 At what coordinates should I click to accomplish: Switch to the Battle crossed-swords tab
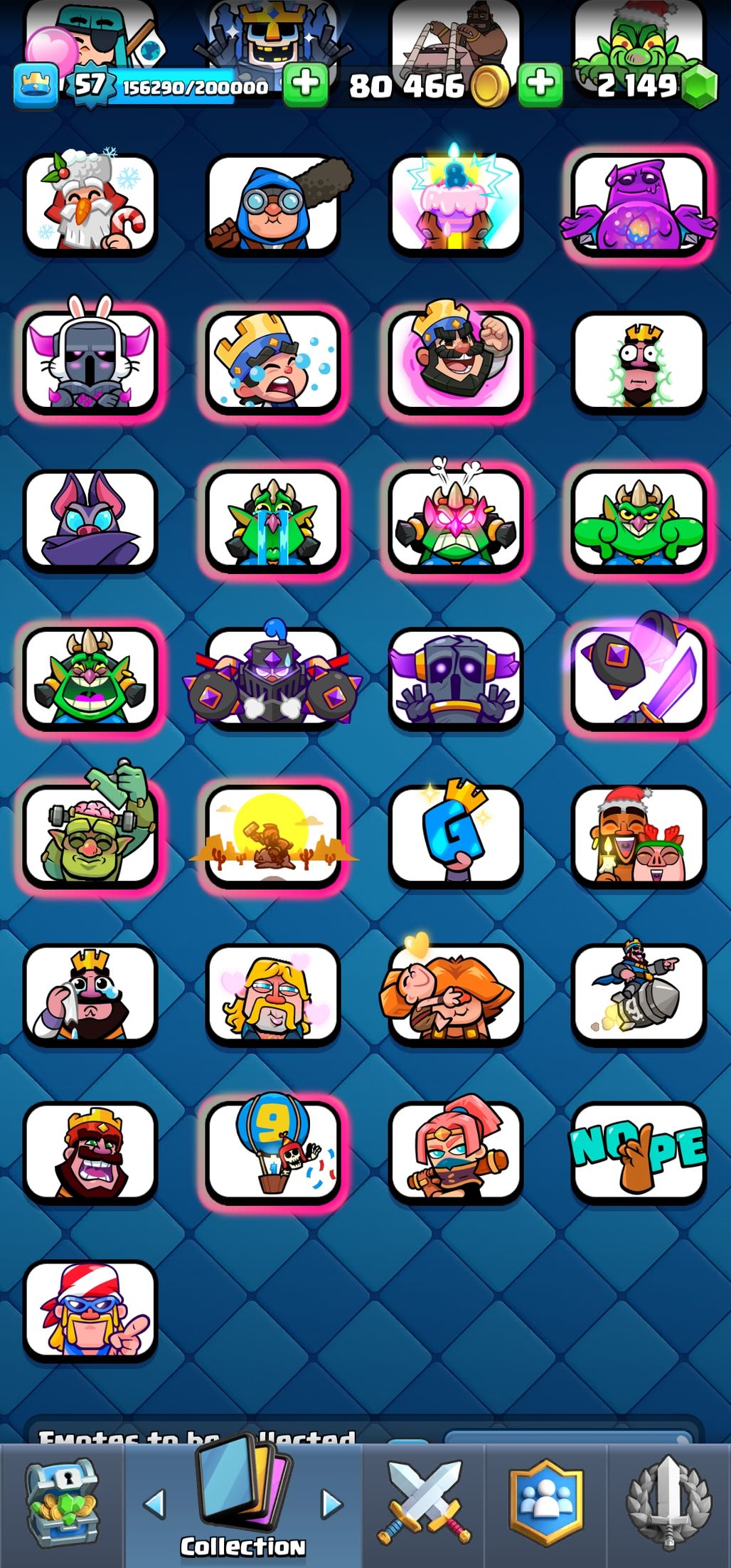tap(425, 1504)
